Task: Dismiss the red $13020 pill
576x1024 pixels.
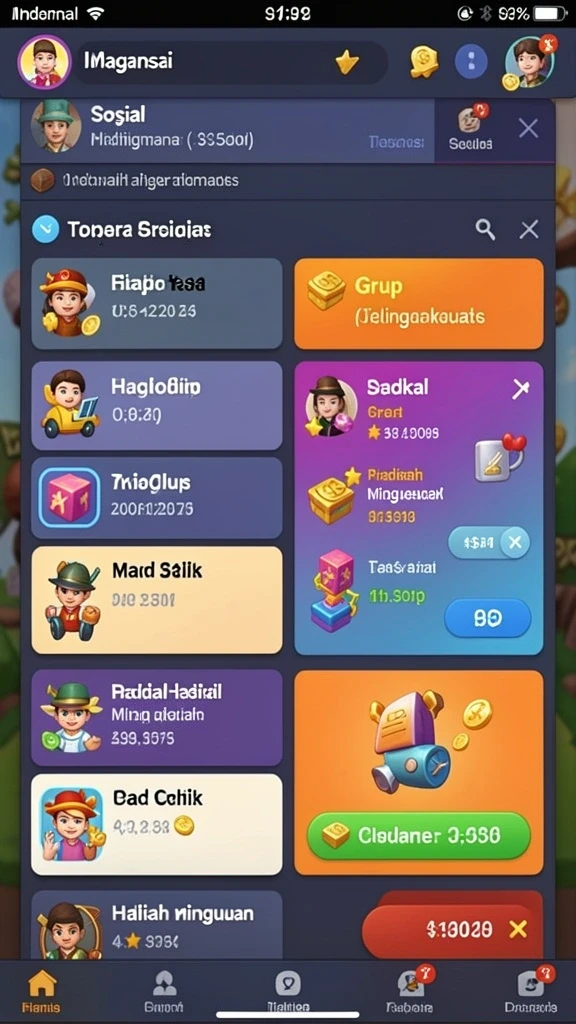Action: point(518,929)
